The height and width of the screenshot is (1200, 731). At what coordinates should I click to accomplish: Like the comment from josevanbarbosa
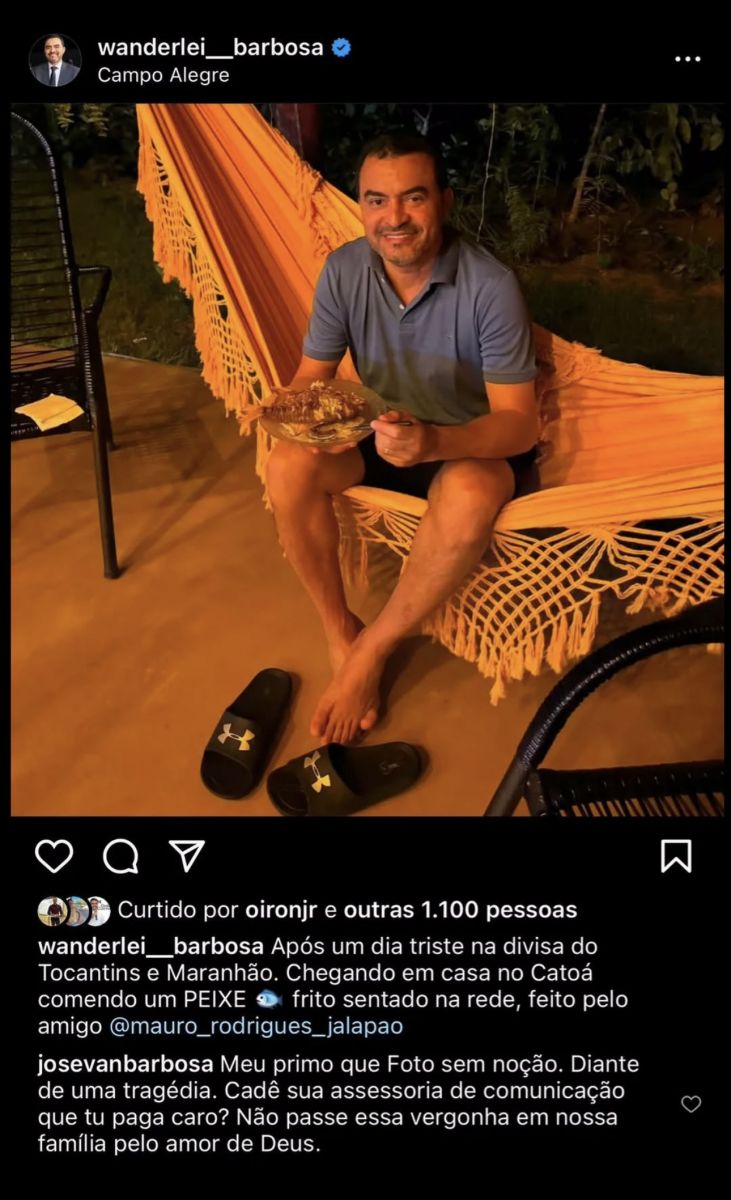point(691,1104)
